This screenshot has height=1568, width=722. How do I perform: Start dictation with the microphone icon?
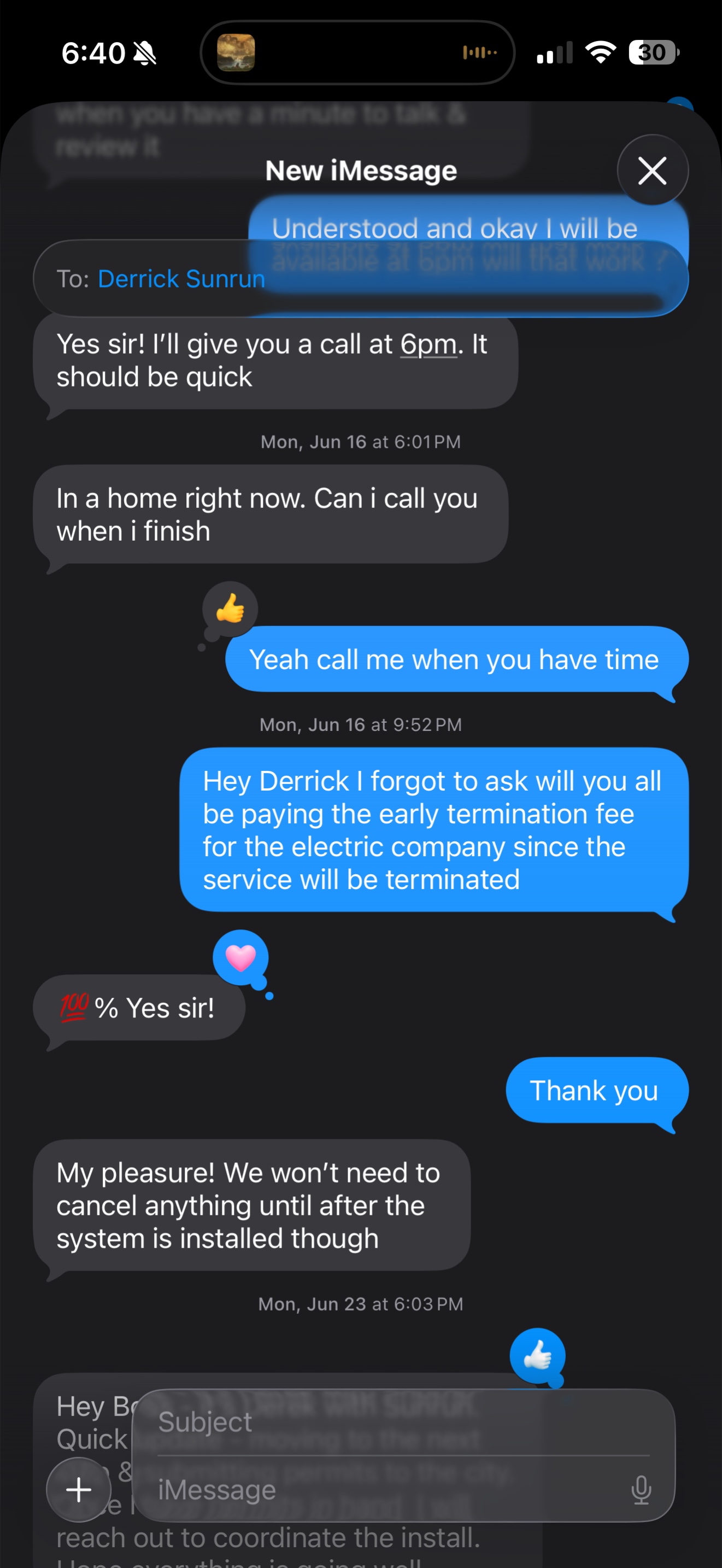[x=641, y=1489]
